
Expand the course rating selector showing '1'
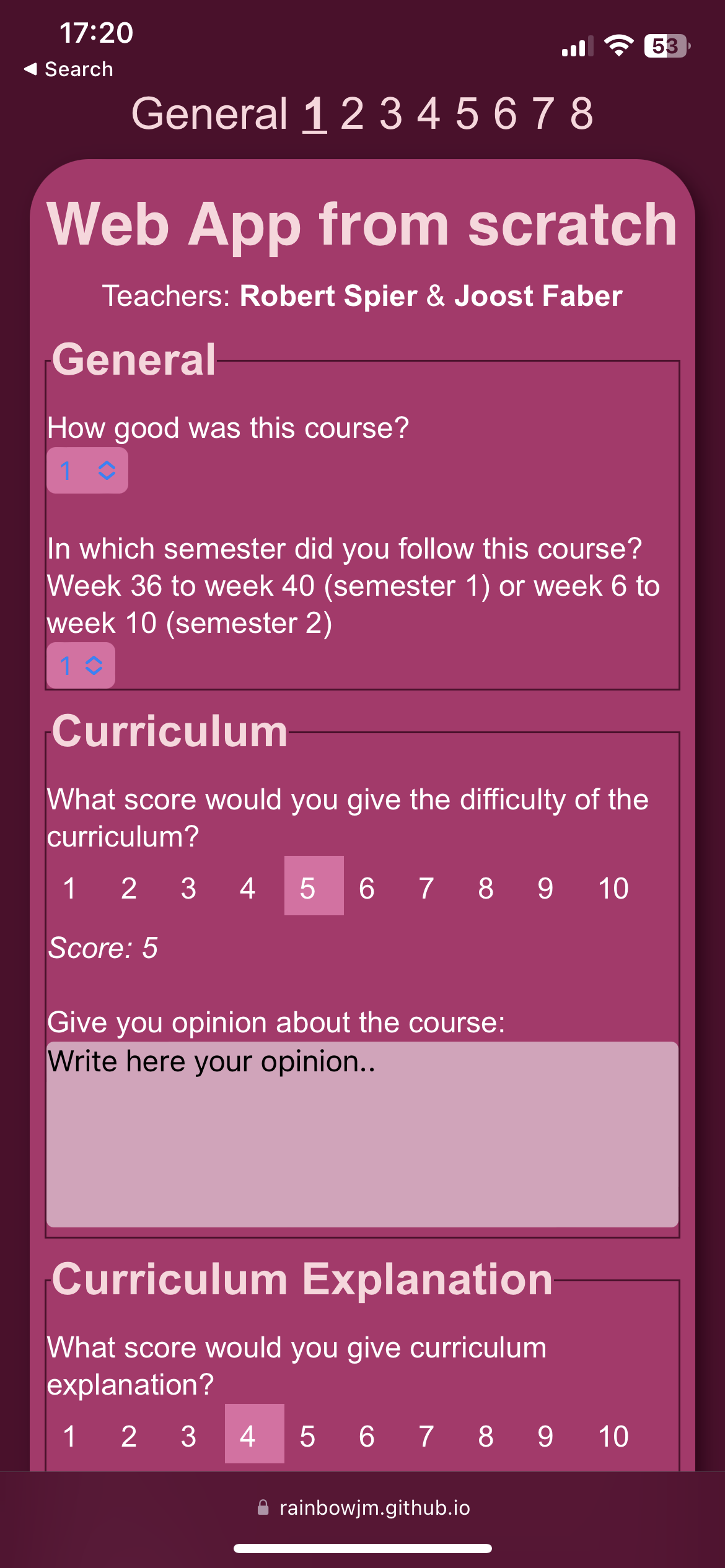[x=87, y=471]
